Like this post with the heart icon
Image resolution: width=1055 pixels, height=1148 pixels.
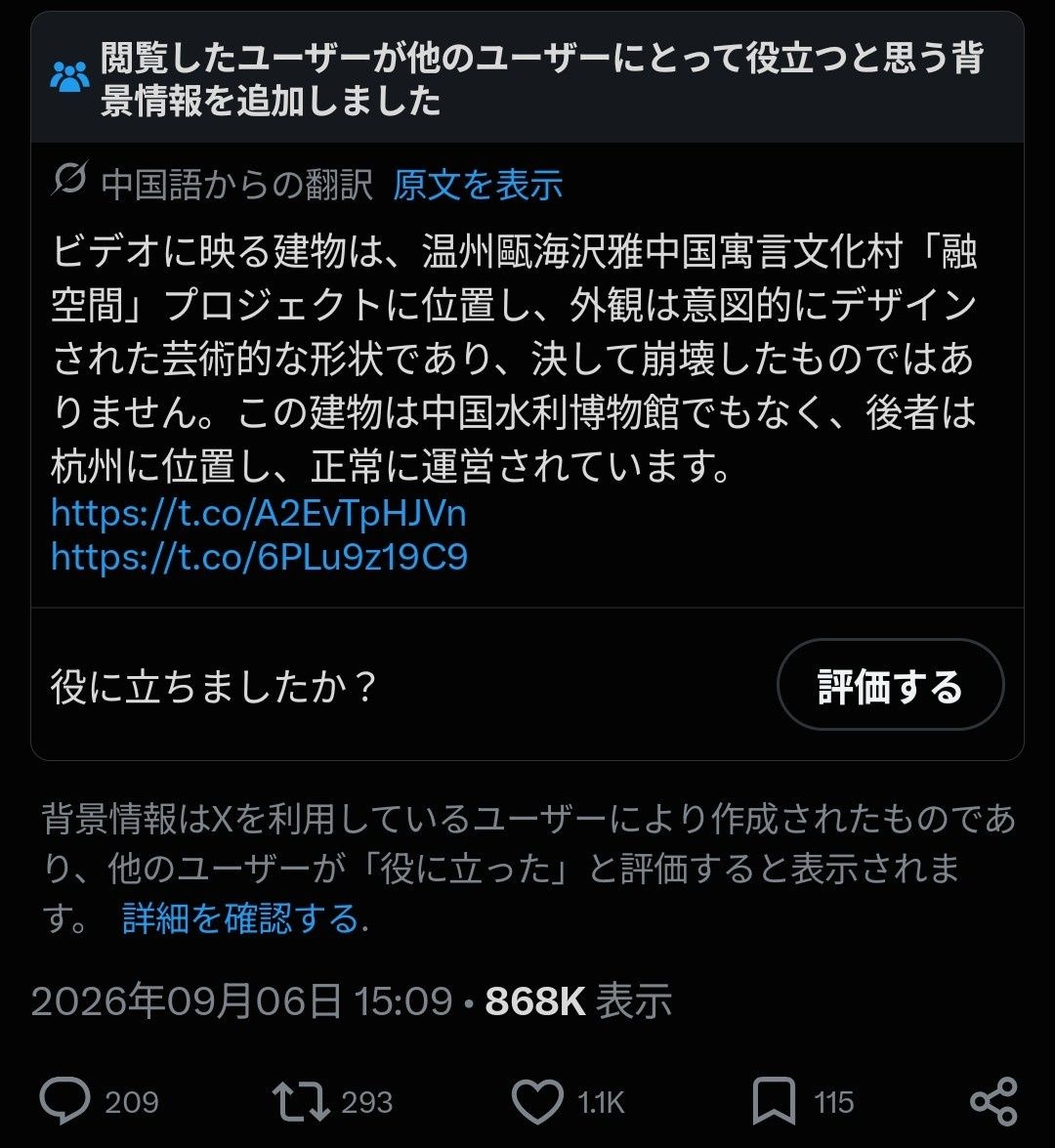click(x=536, y=1101)
